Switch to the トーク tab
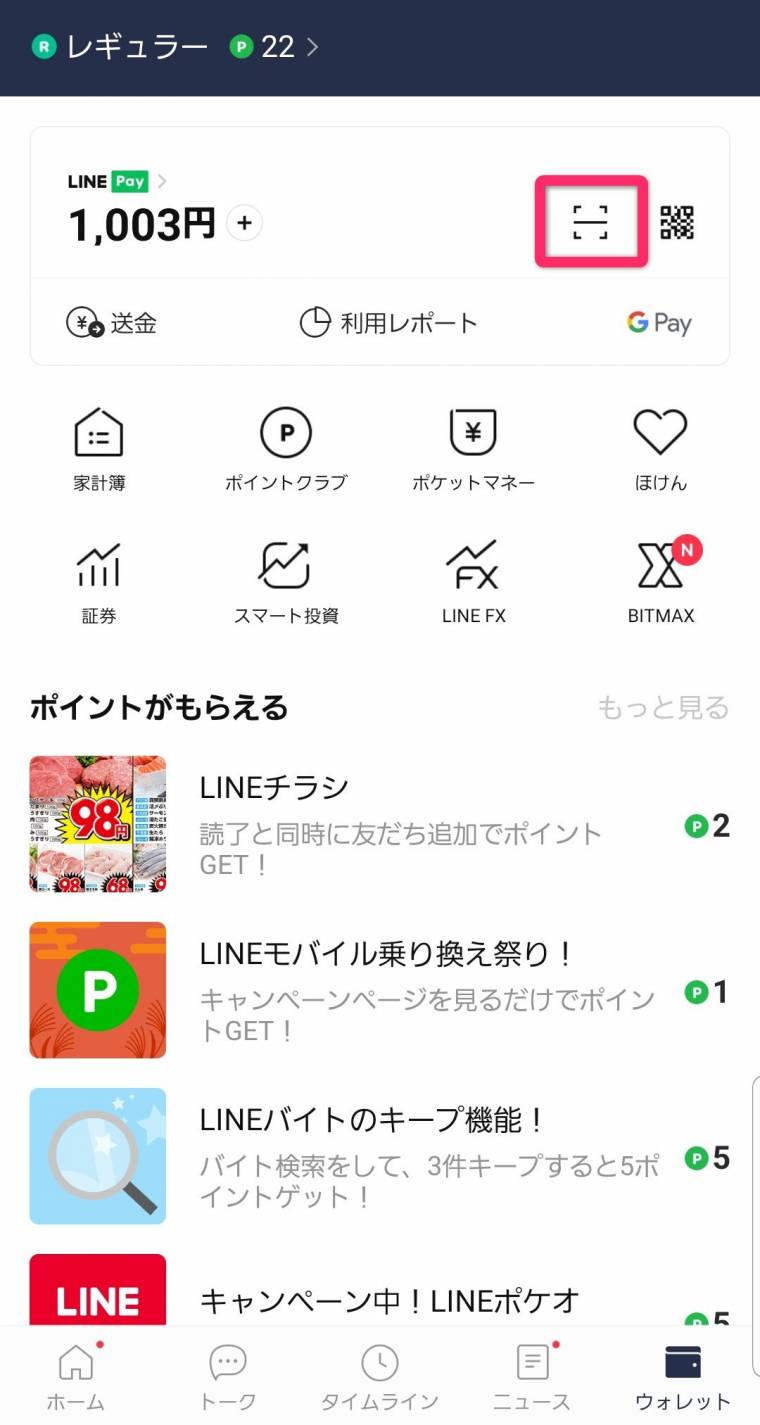This screenshot has width=760, height=1425. tap(228, 1377)
